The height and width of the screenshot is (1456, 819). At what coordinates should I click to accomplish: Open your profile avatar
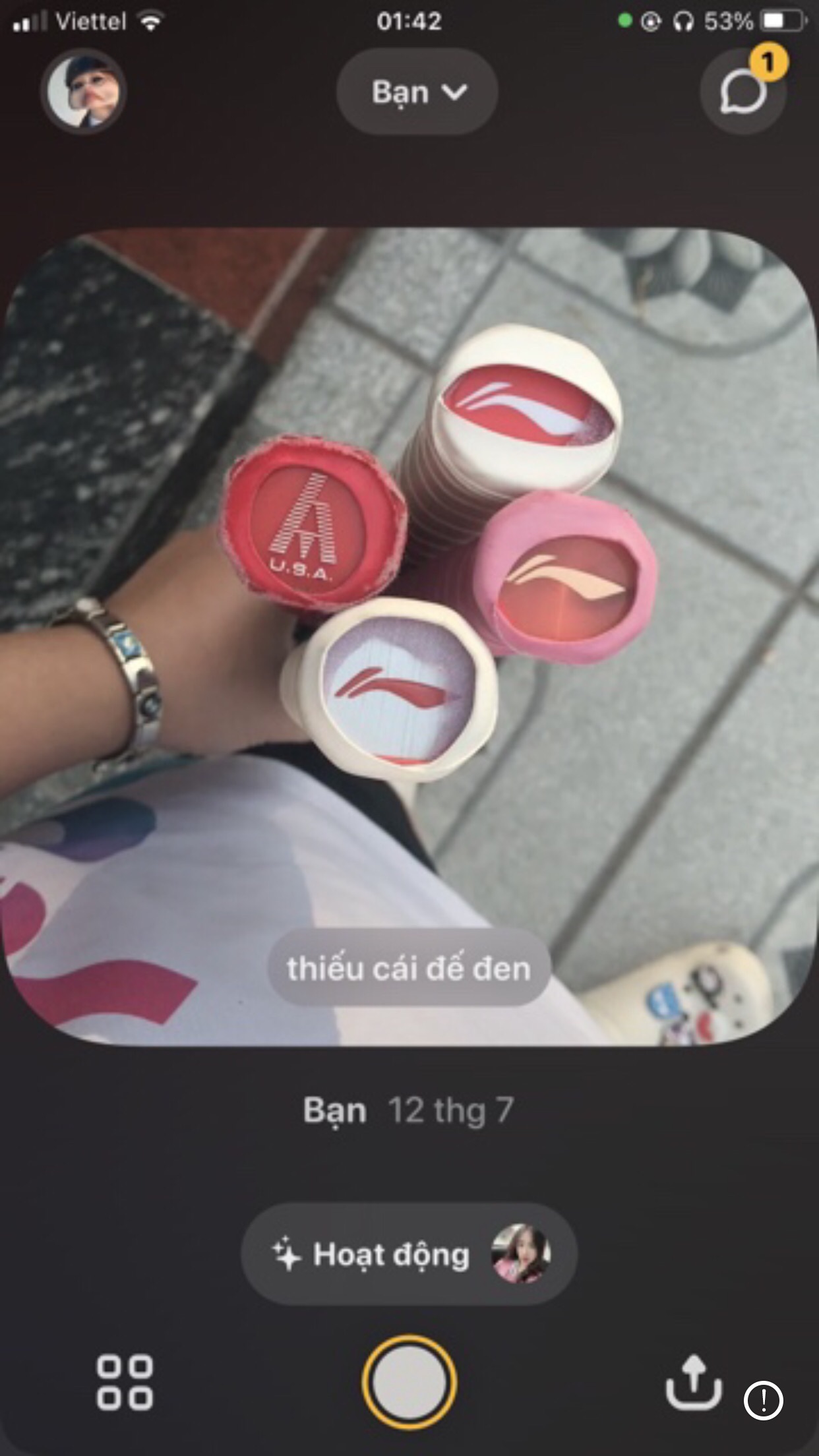click(83, 91)
